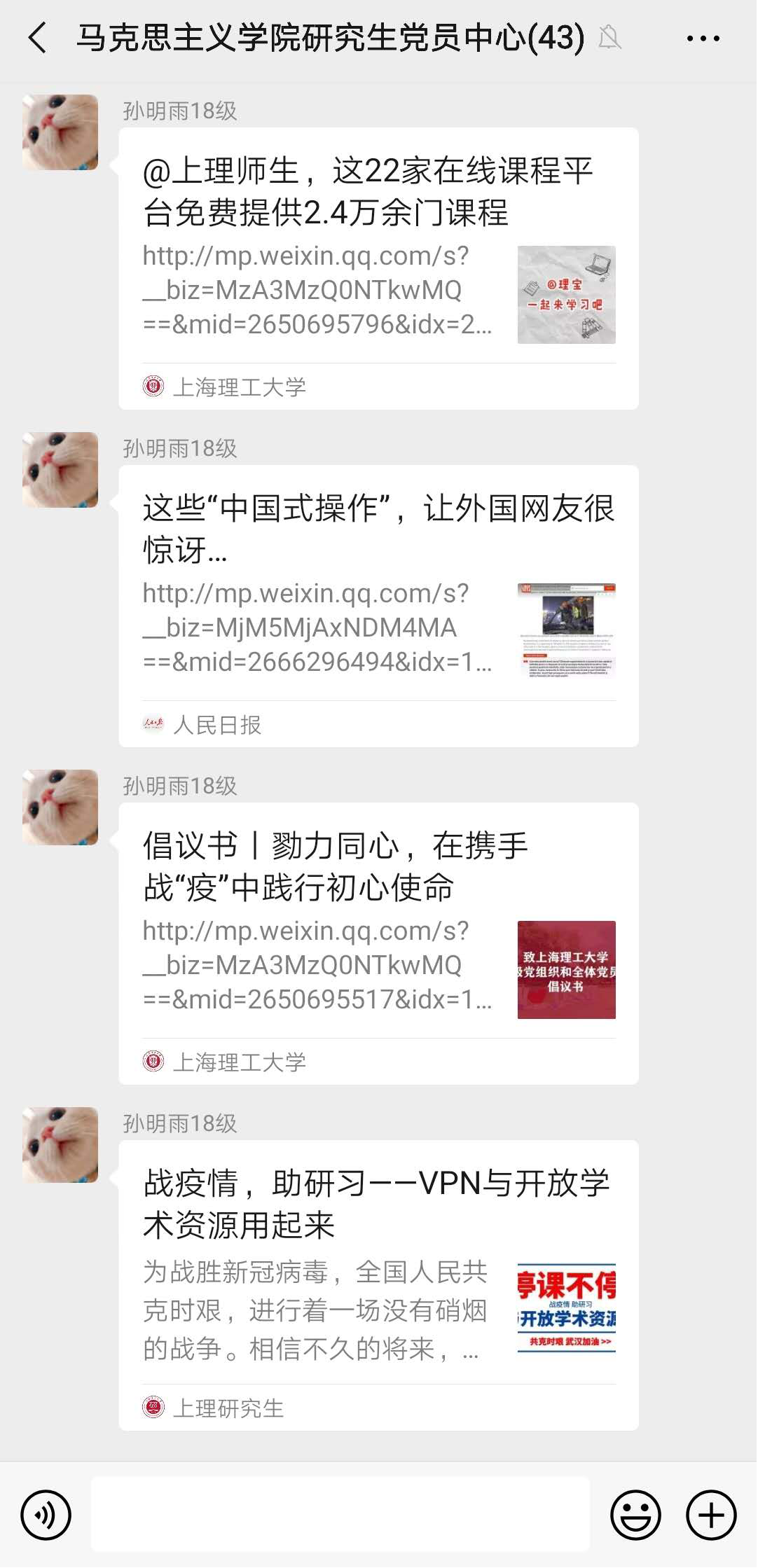Tap 孙明雨18级's avatar beside the 22家在线课程 post

coord(60,132)
